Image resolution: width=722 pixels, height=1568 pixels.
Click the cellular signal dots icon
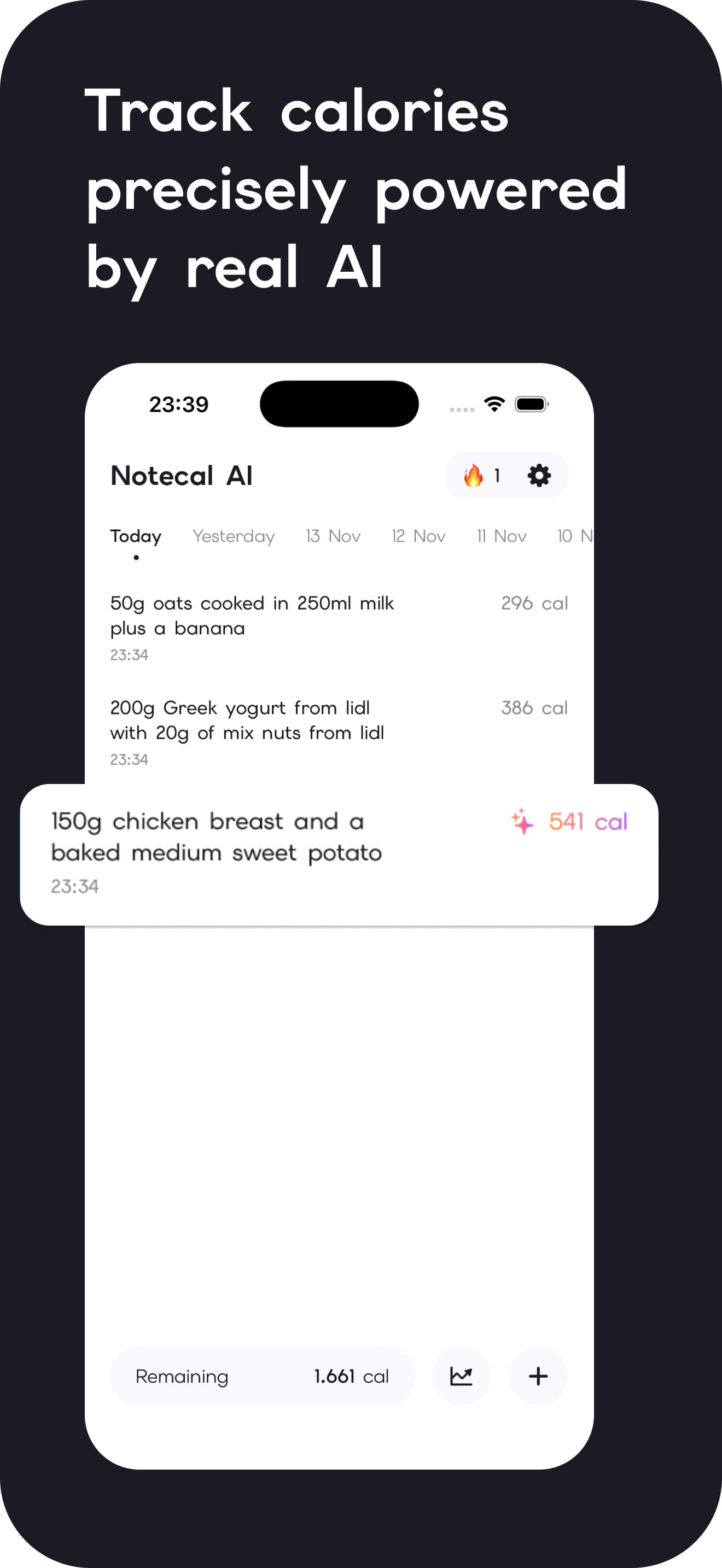coord(461,410)
